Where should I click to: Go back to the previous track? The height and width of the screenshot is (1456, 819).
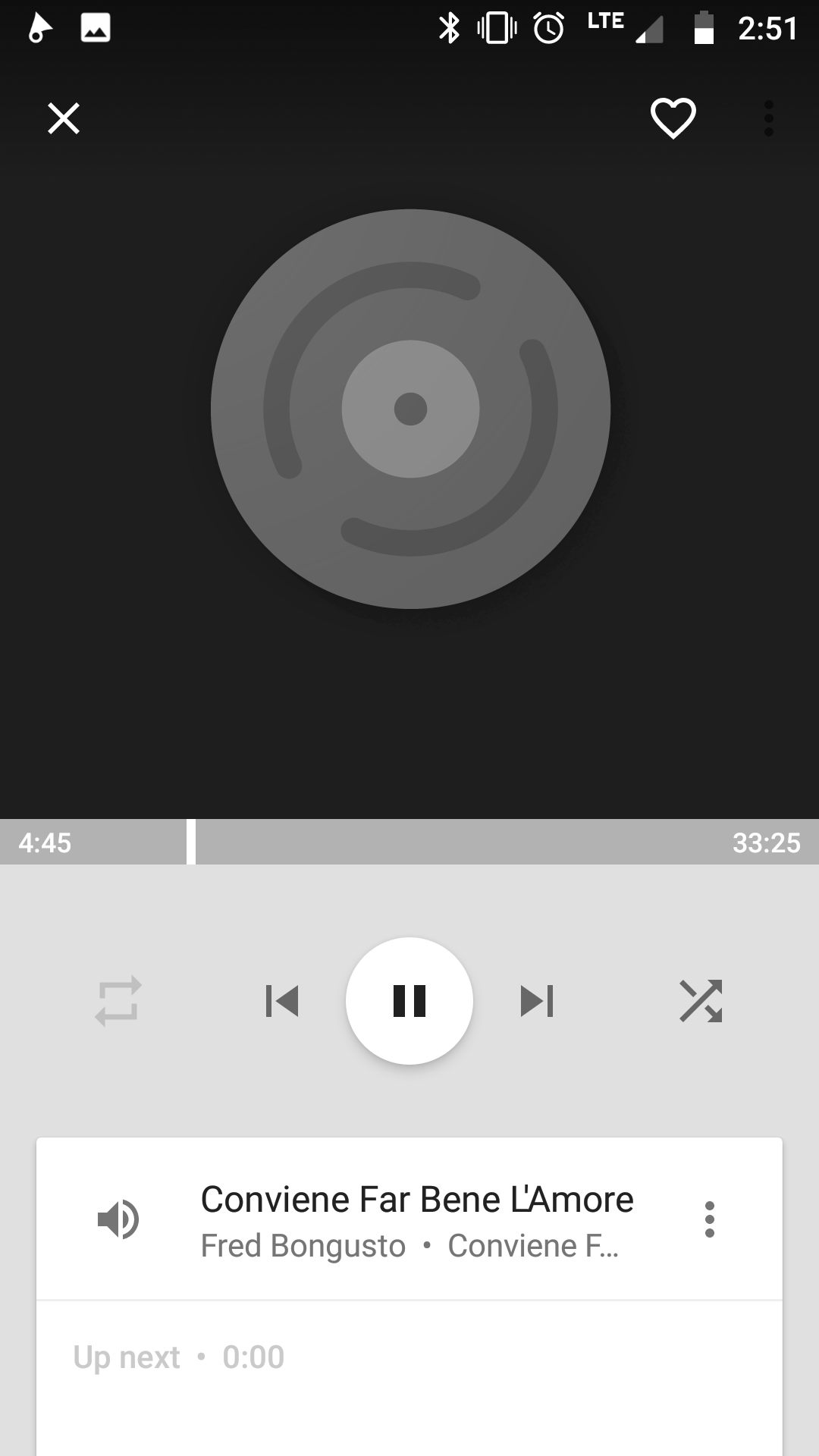click(282, 1001)
